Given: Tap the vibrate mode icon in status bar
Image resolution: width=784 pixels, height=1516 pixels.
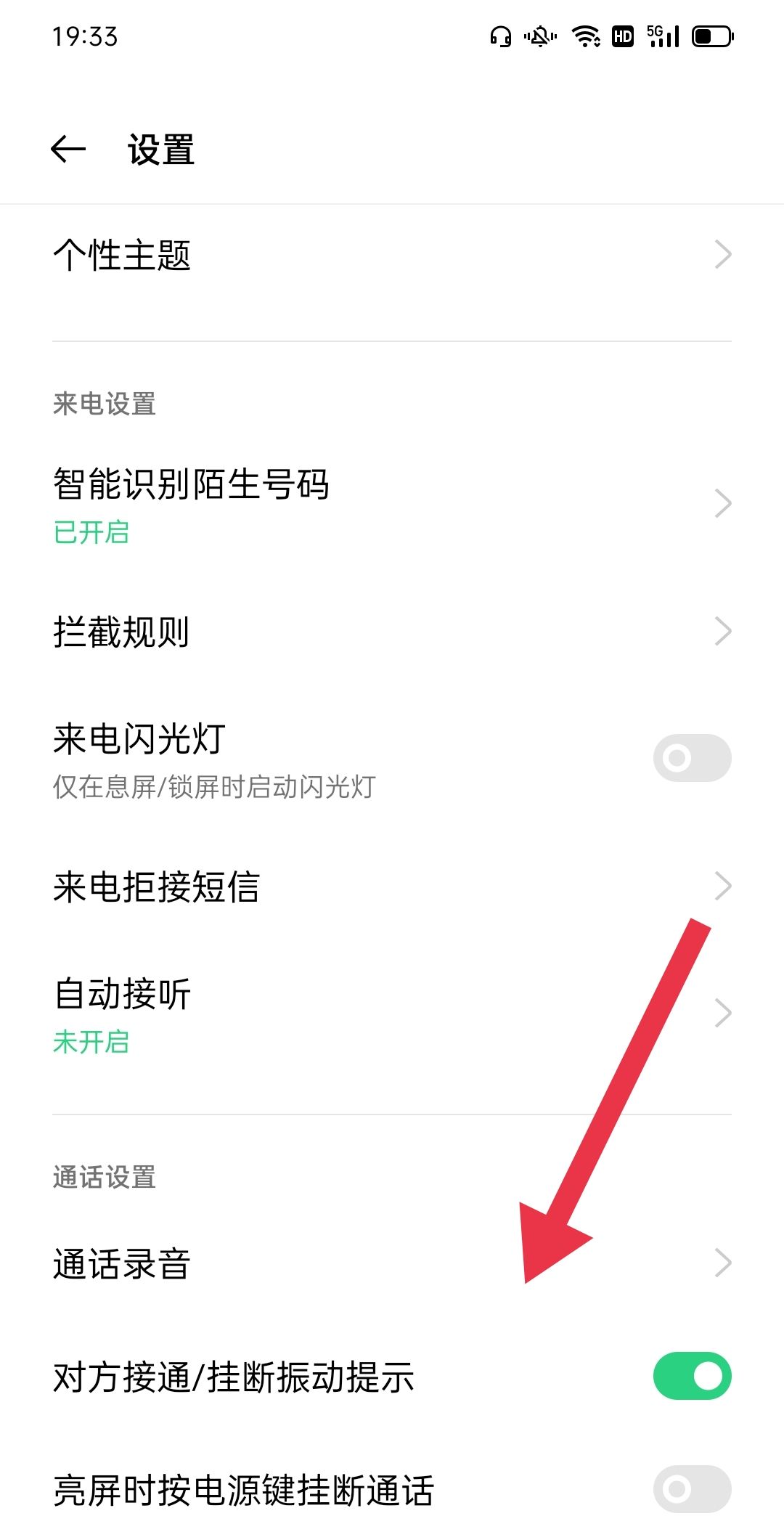Looking at the screenshot, I should (538, 35).
